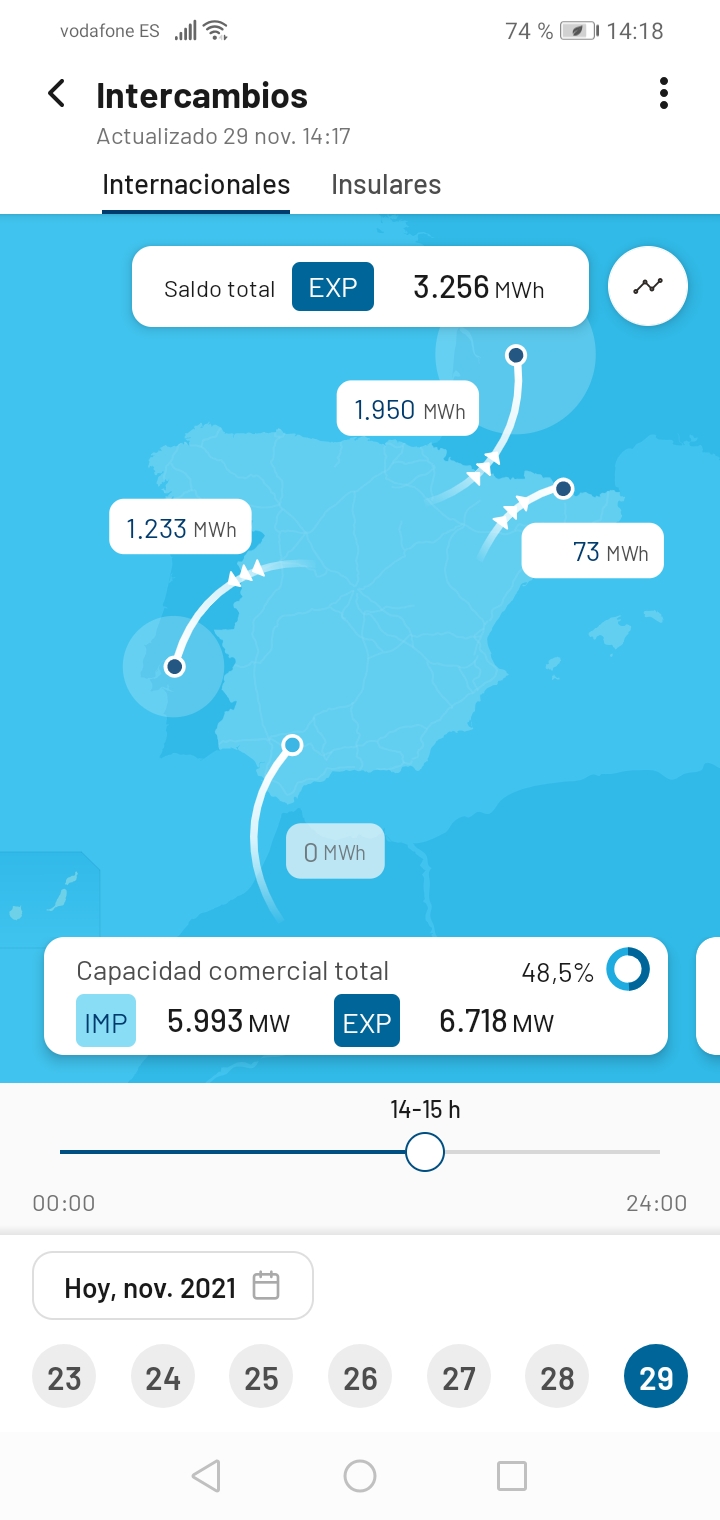The image size is (720, 1520).
Task: Open the 1.233 MWh Portugal exchange label
Action: click(x=180, y=527)
